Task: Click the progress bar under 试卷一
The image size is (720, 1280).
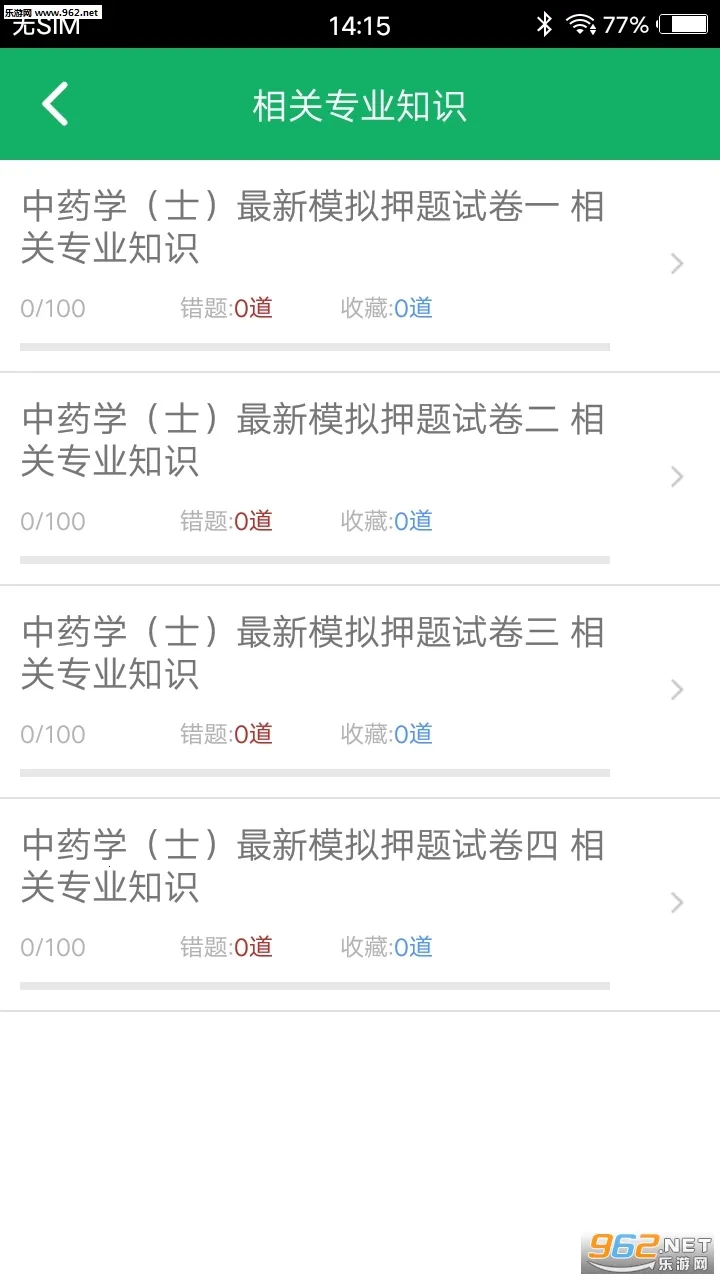Action: pos(315,347)
